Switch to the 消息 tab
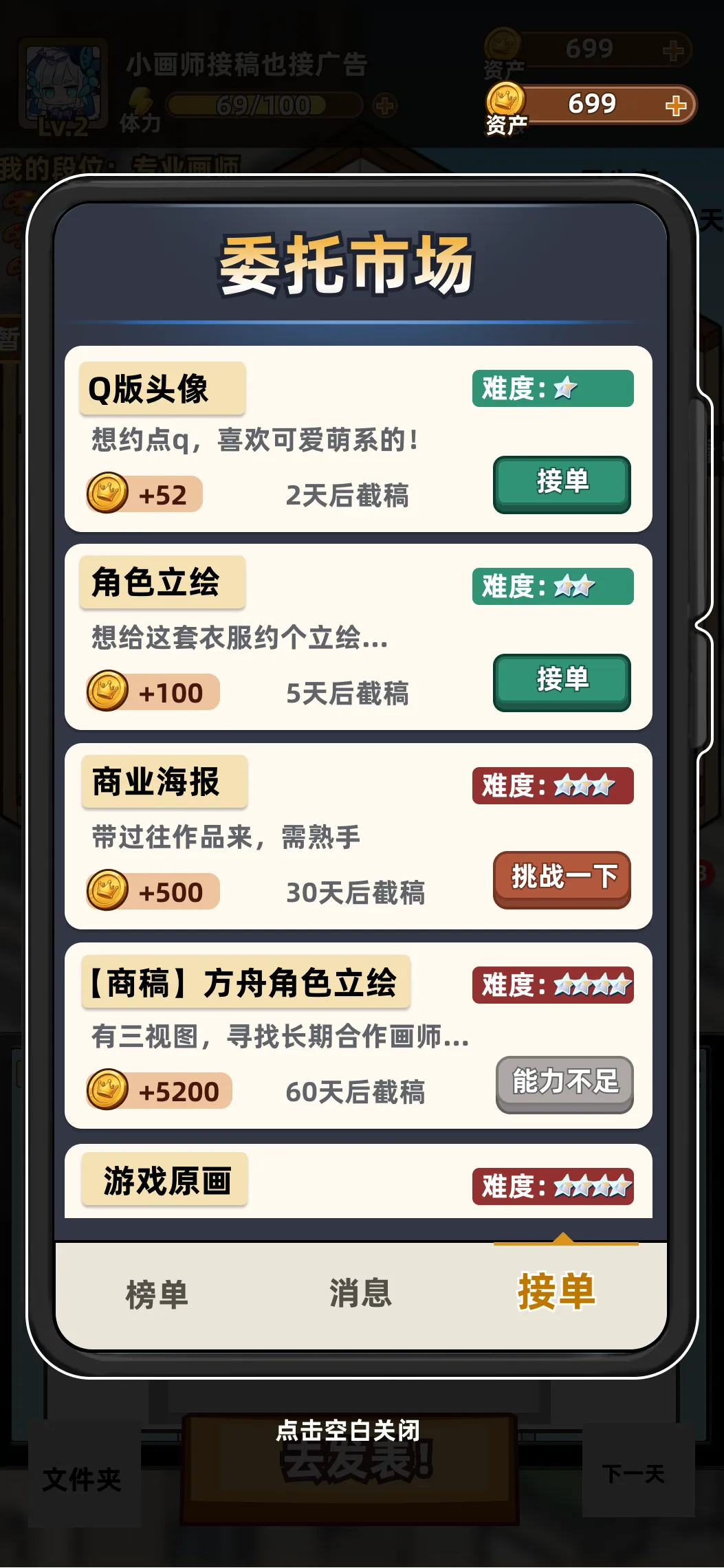724x1568 pixels. 360,1293
